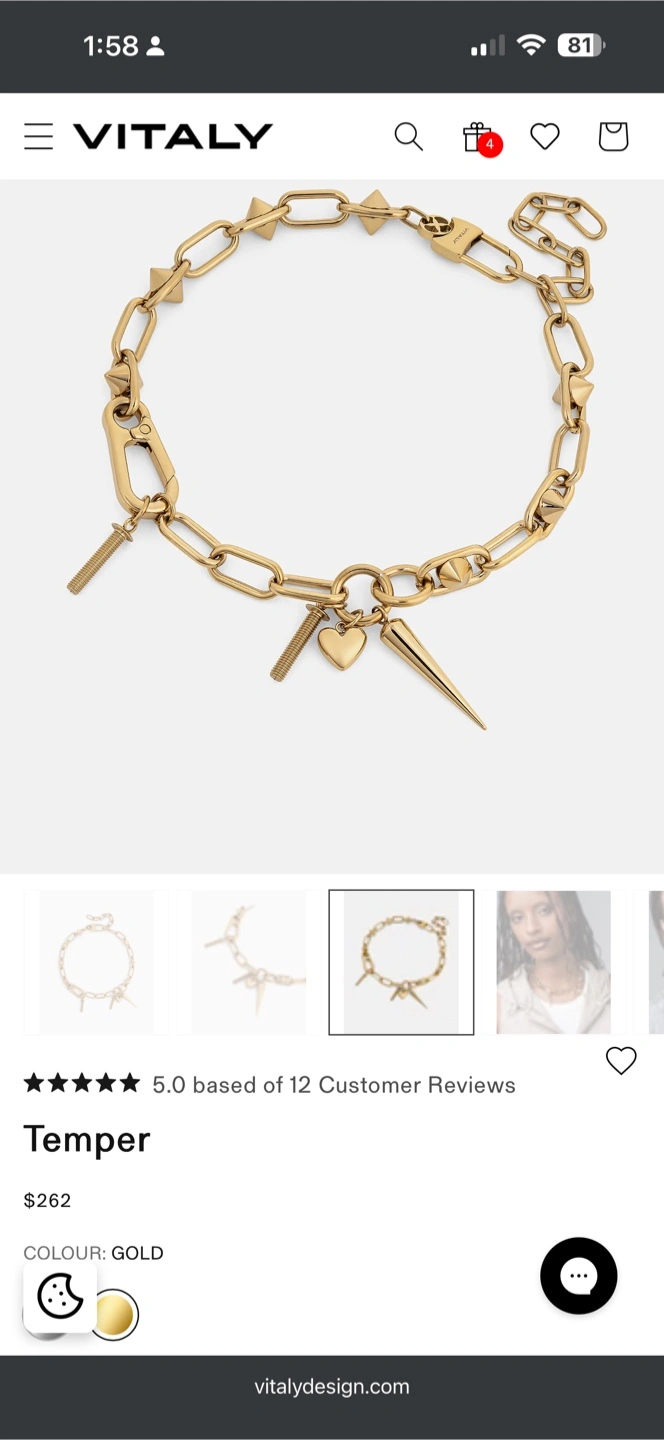664x1440 pixels.
Task: View the second close-up thumbnail
Action: [x=249, y=962]
